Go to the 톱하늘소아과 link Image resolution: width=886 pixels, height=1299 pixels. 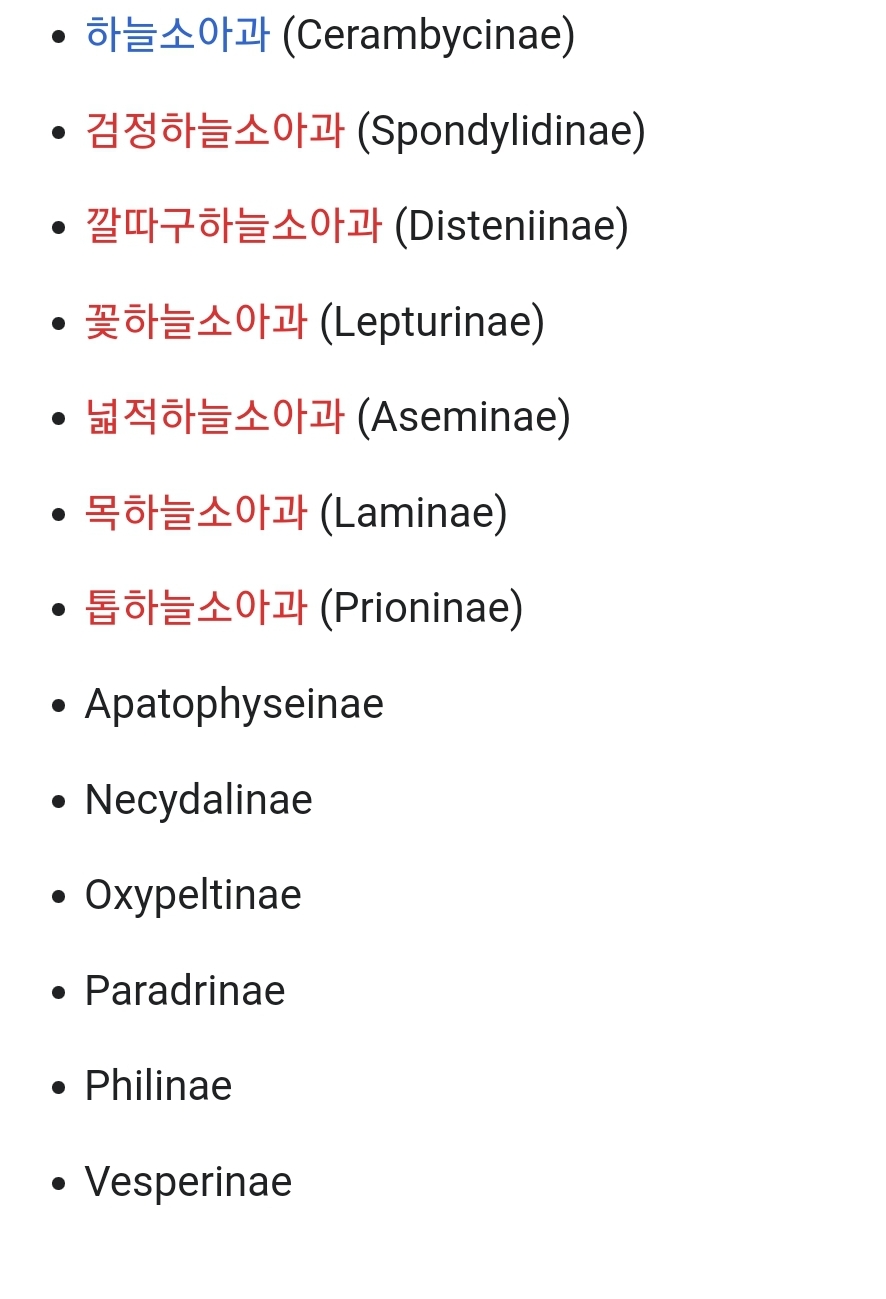196,608
